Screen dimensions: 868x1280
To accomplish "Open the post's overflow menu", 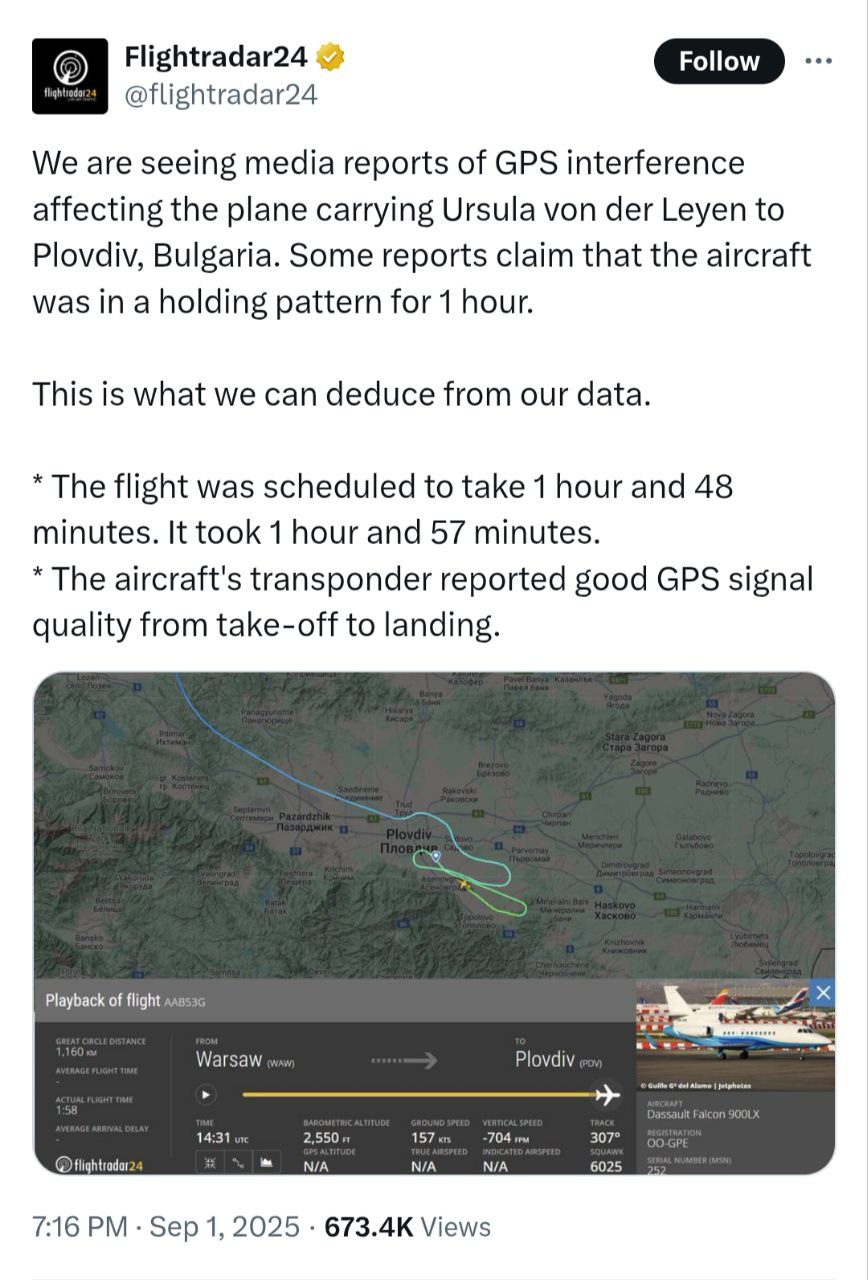I will tap(818, 61).
